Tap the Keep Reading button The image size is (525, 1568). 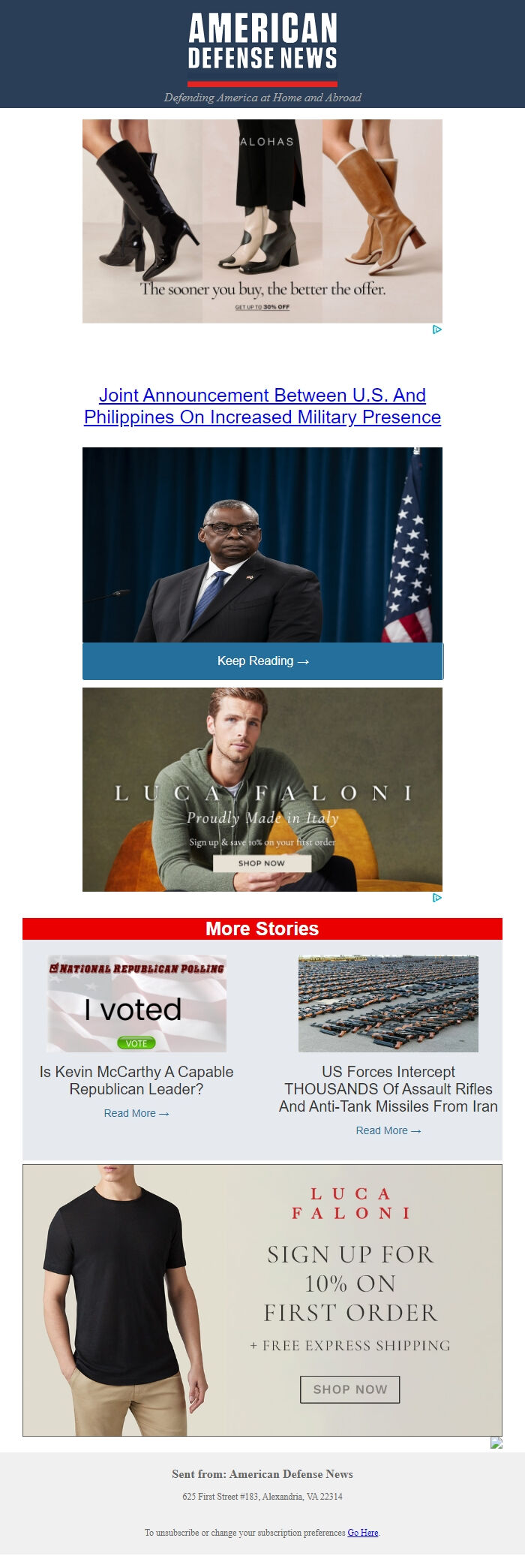click(262, 661)
